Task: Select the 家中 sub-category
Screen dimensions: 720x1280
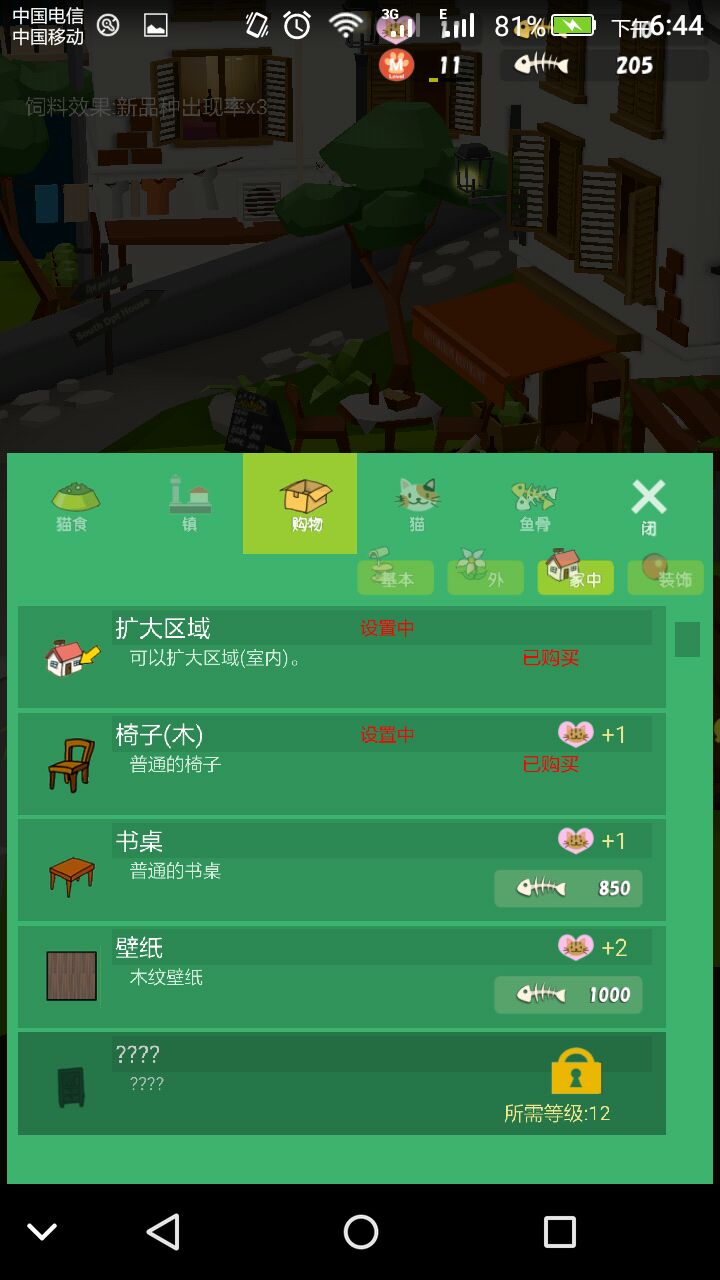Action: click(575, 577)
